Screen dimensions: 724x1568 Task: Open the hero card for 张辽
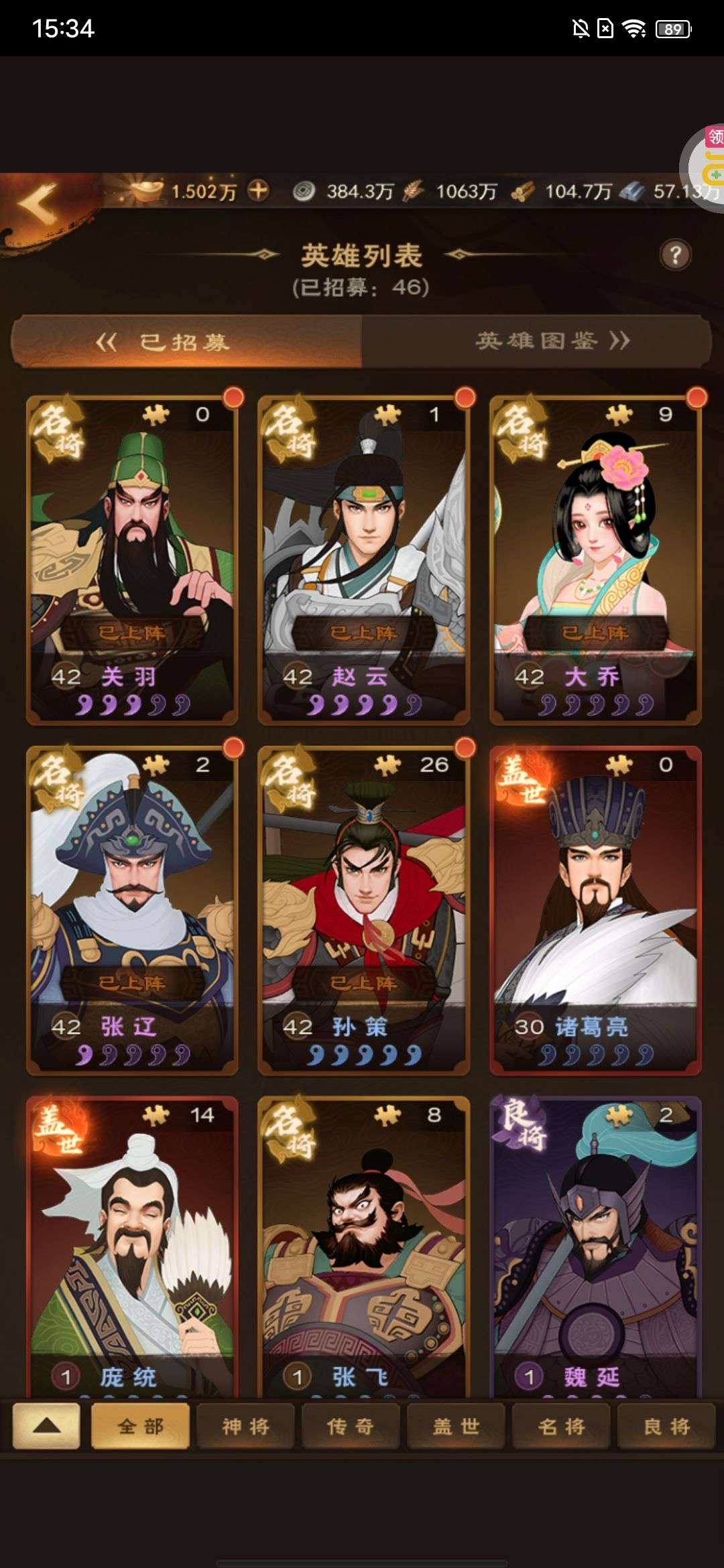132,911
